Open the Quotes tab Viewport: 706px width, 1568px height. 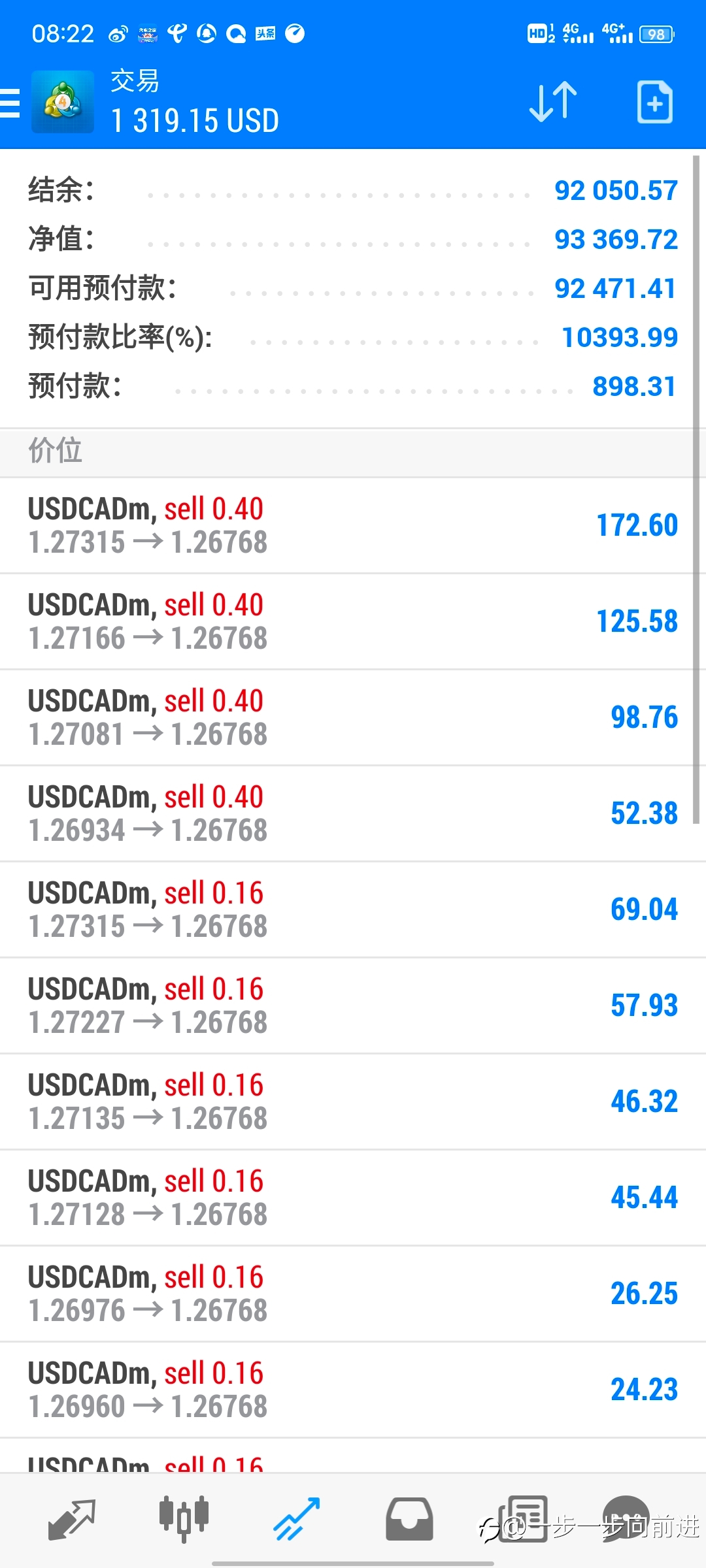click(72, 1520)
